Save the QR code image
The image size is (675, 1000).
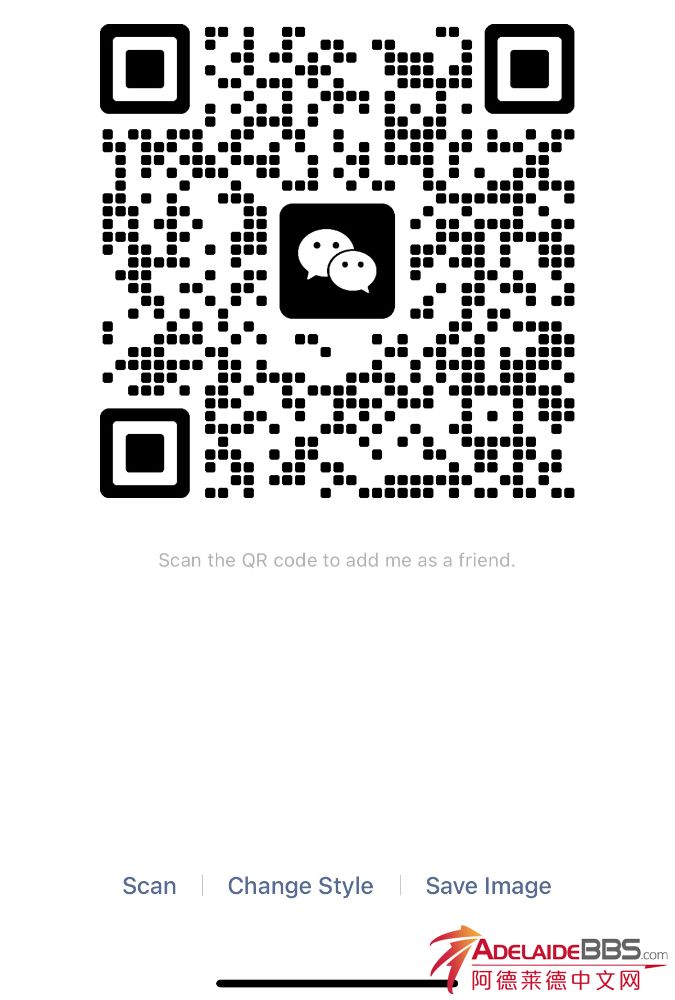pyautogui.click(x=488, y=886)
